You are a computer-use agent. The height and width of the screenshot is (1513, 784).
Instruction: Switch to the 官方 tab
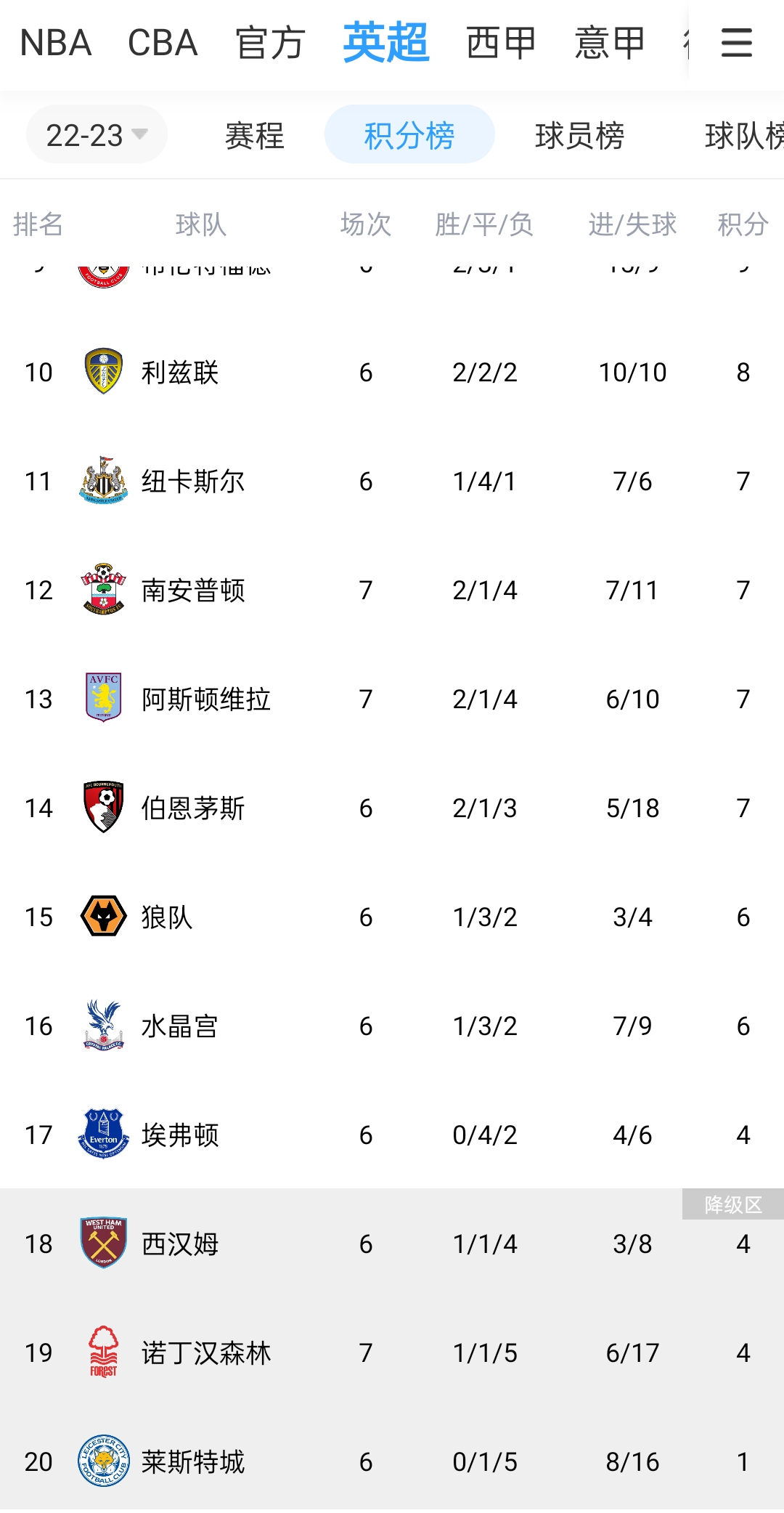click(270, 43)
